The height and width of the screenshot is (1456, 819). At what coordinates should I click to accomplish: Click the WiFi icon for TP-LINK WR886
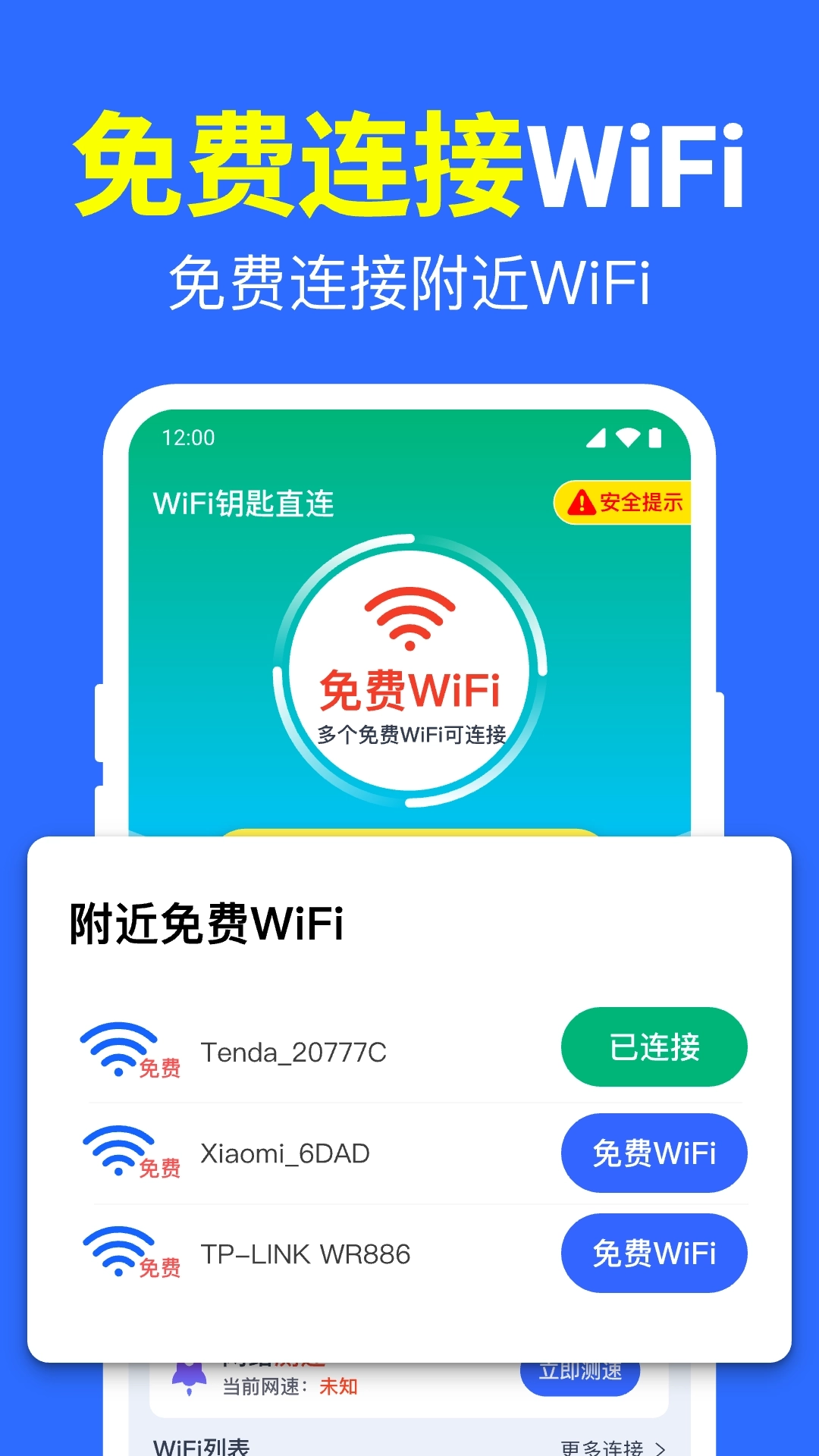[x=121, y=1253]
